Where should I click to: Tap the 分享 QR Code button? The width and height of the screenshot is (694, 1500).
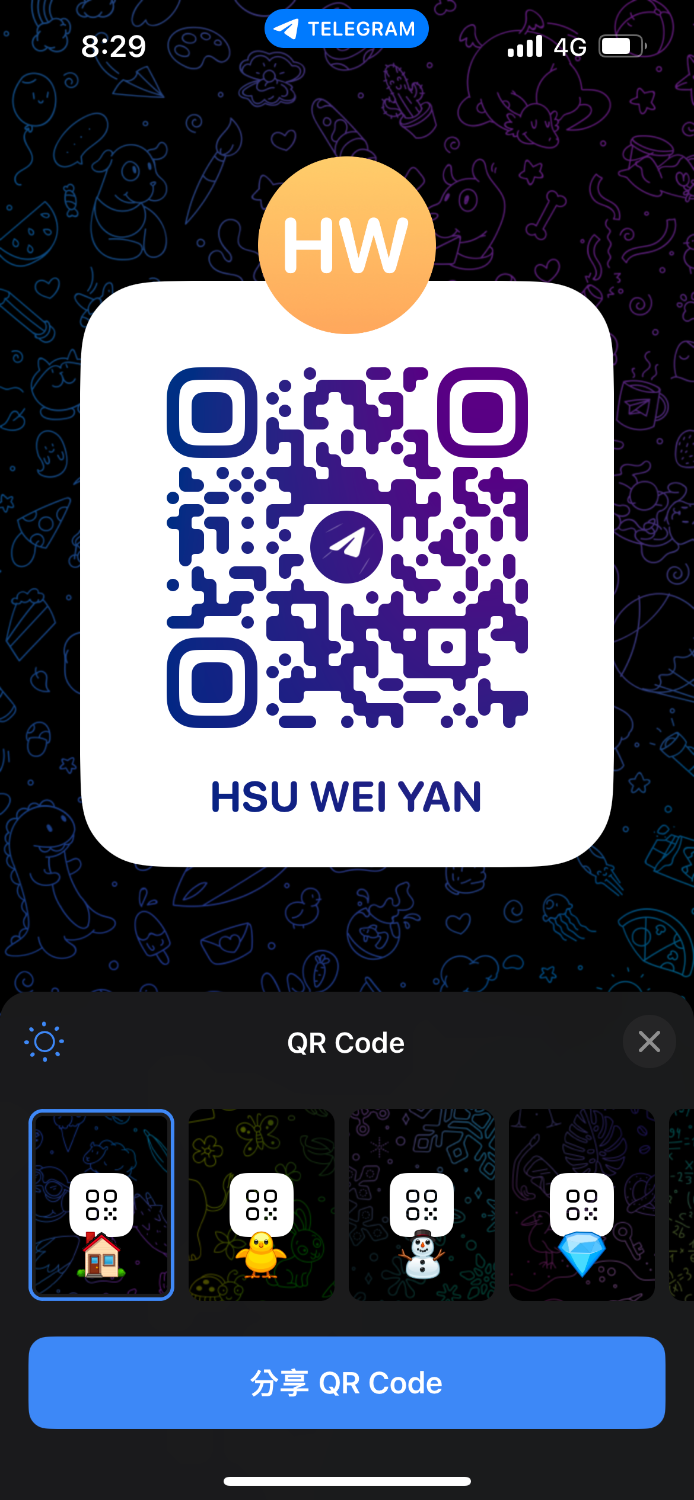pos(347,1382)
